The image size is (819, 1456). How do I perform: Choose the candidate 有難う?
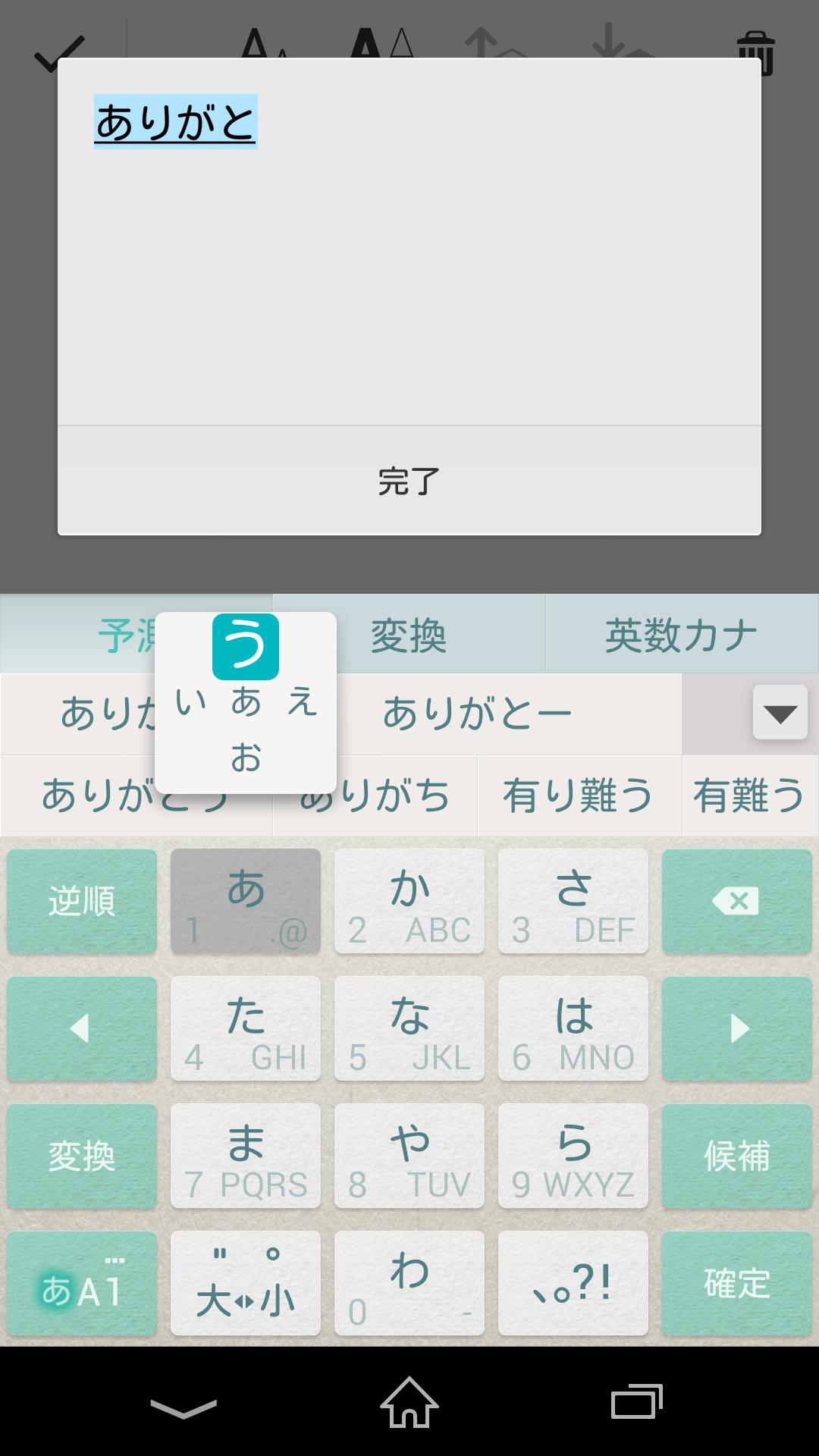coord(749,796)
